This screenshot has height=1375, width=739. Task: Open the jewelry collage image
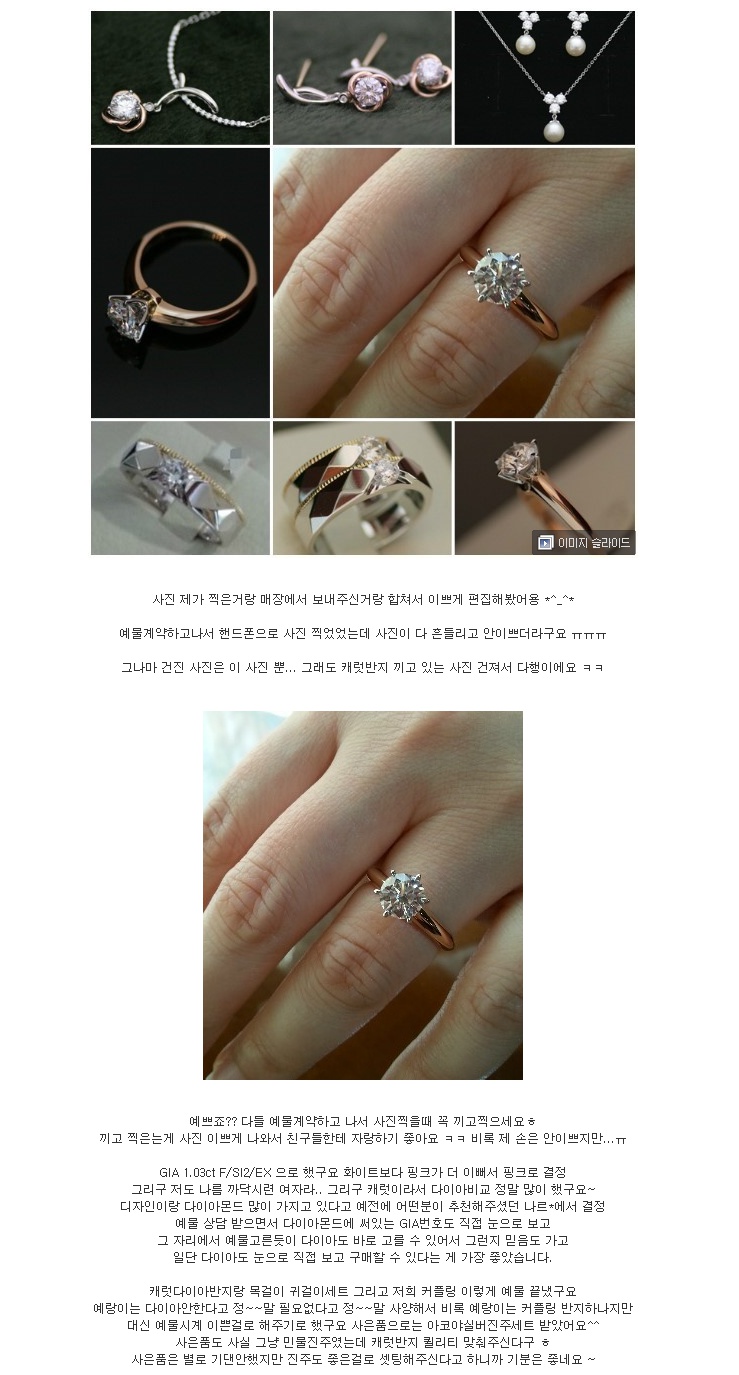[x=362, y=282]
